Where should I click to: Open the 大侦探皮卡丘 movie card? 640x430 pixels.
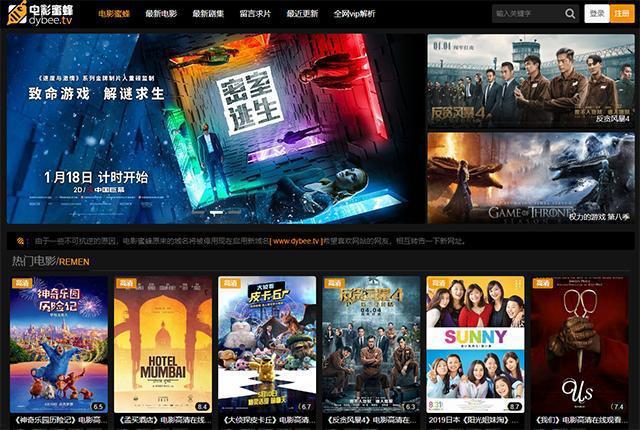pyautogui.click(x=266, y=345)
